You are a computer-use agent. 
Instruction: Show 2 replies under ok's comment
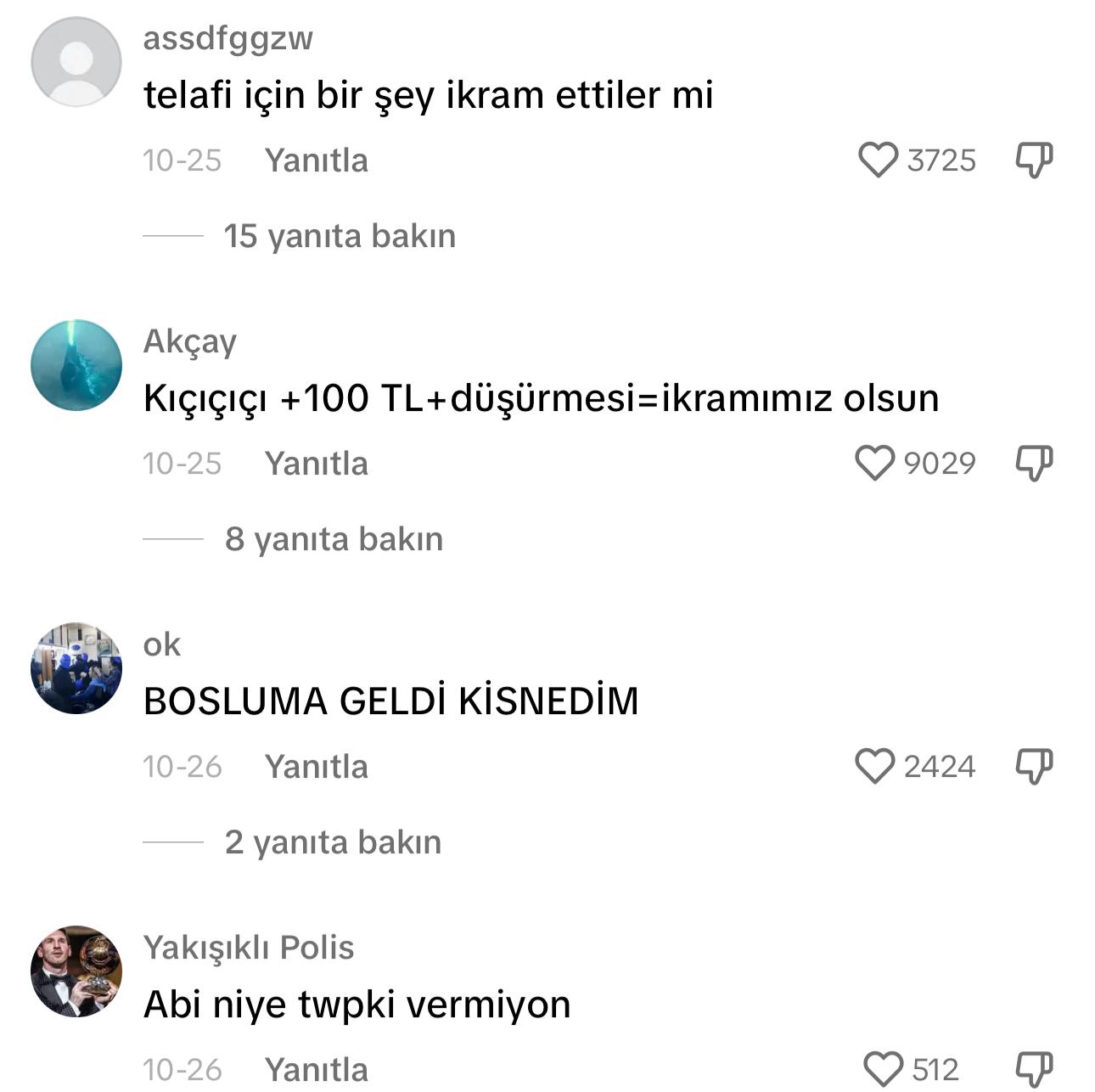(333, 842)
